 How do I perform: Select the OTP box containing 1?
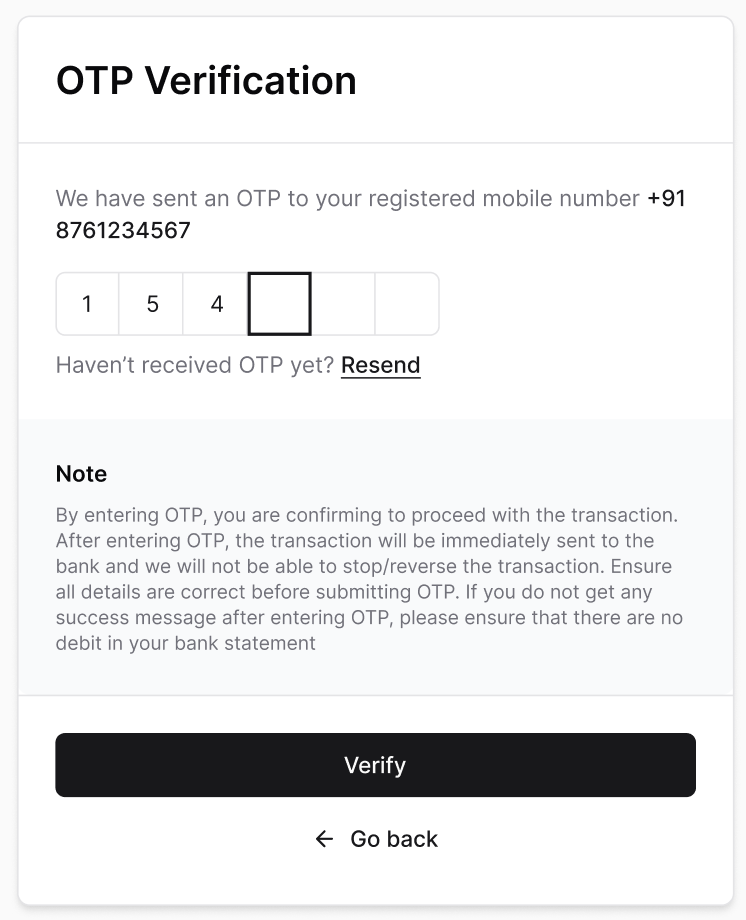[88, 304]
